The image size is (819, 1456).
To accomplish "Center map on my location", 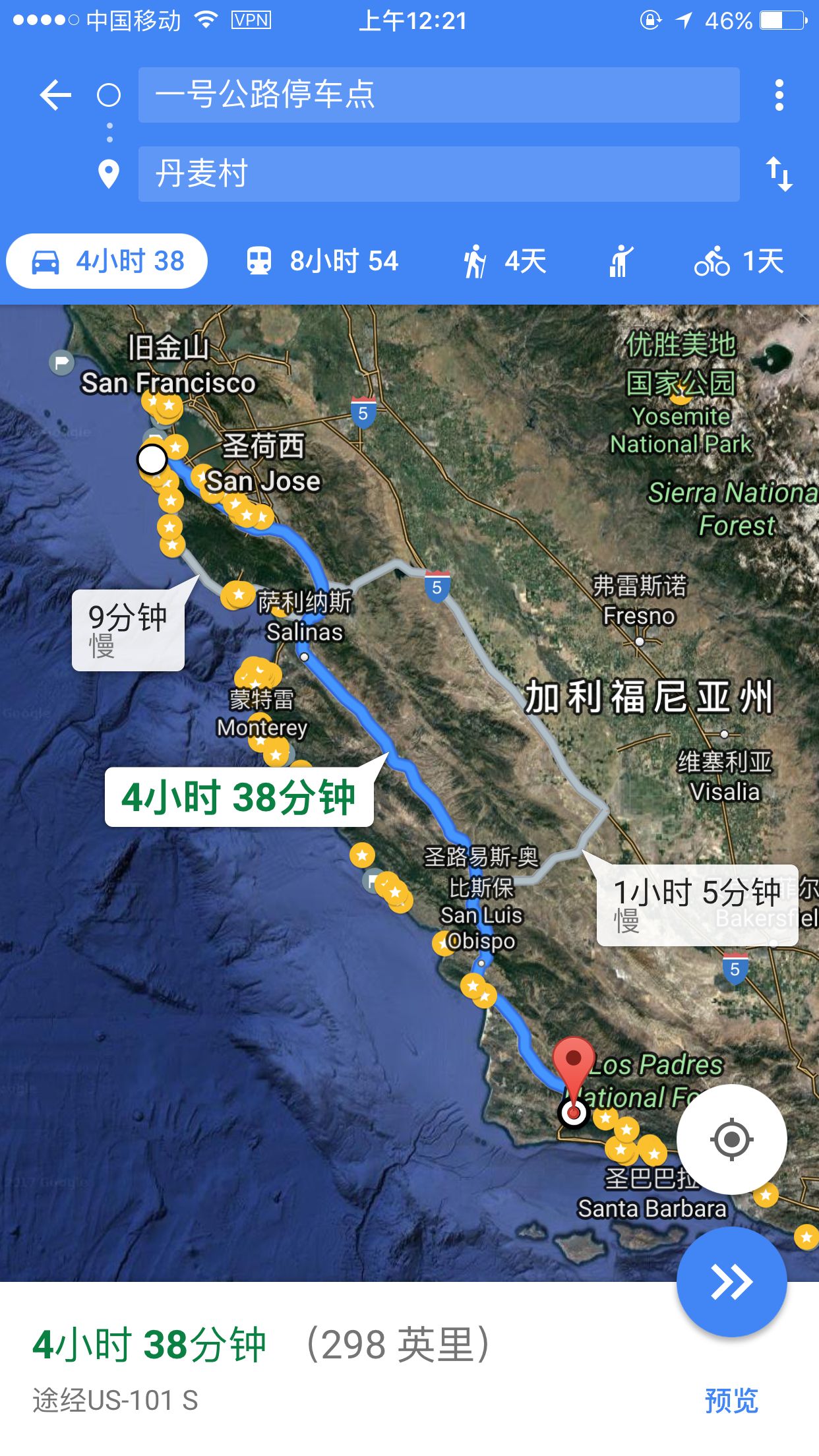I will tap(731, 1139).
